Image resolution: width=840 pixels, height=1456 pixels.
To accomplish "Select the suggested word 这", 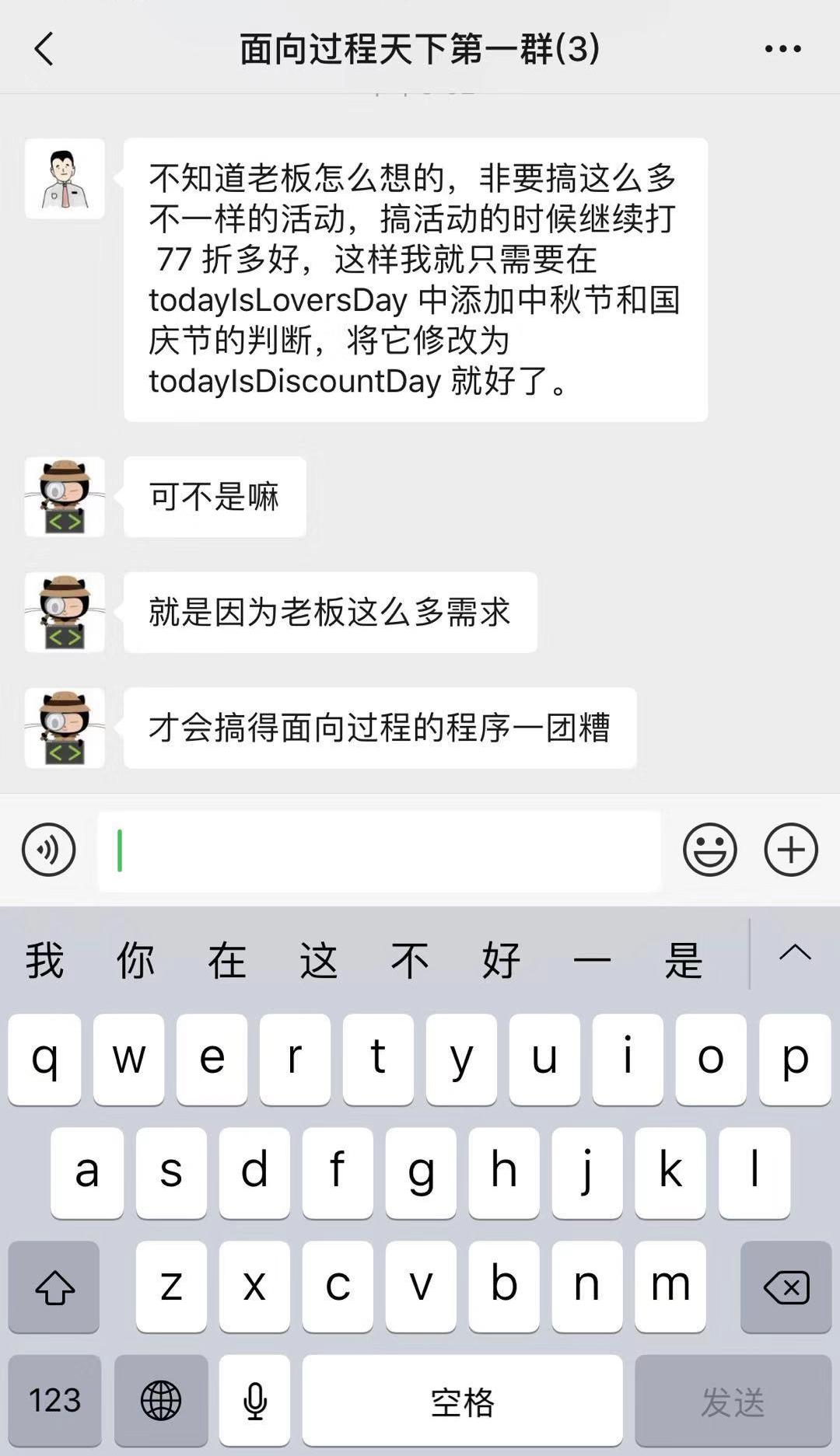I will click(318, 959).
